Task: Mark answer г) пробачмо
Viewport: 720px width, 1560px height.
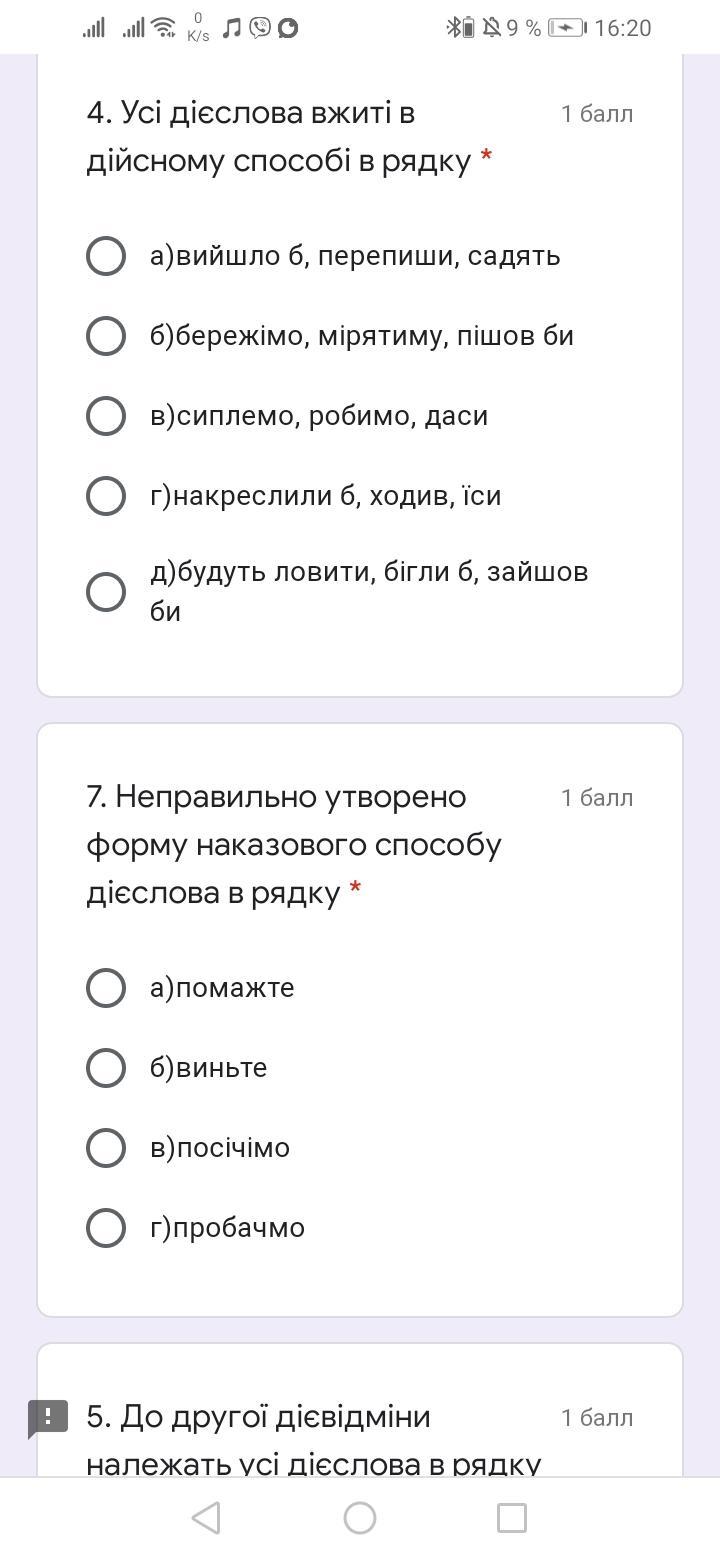Action: pos(106,1228)
